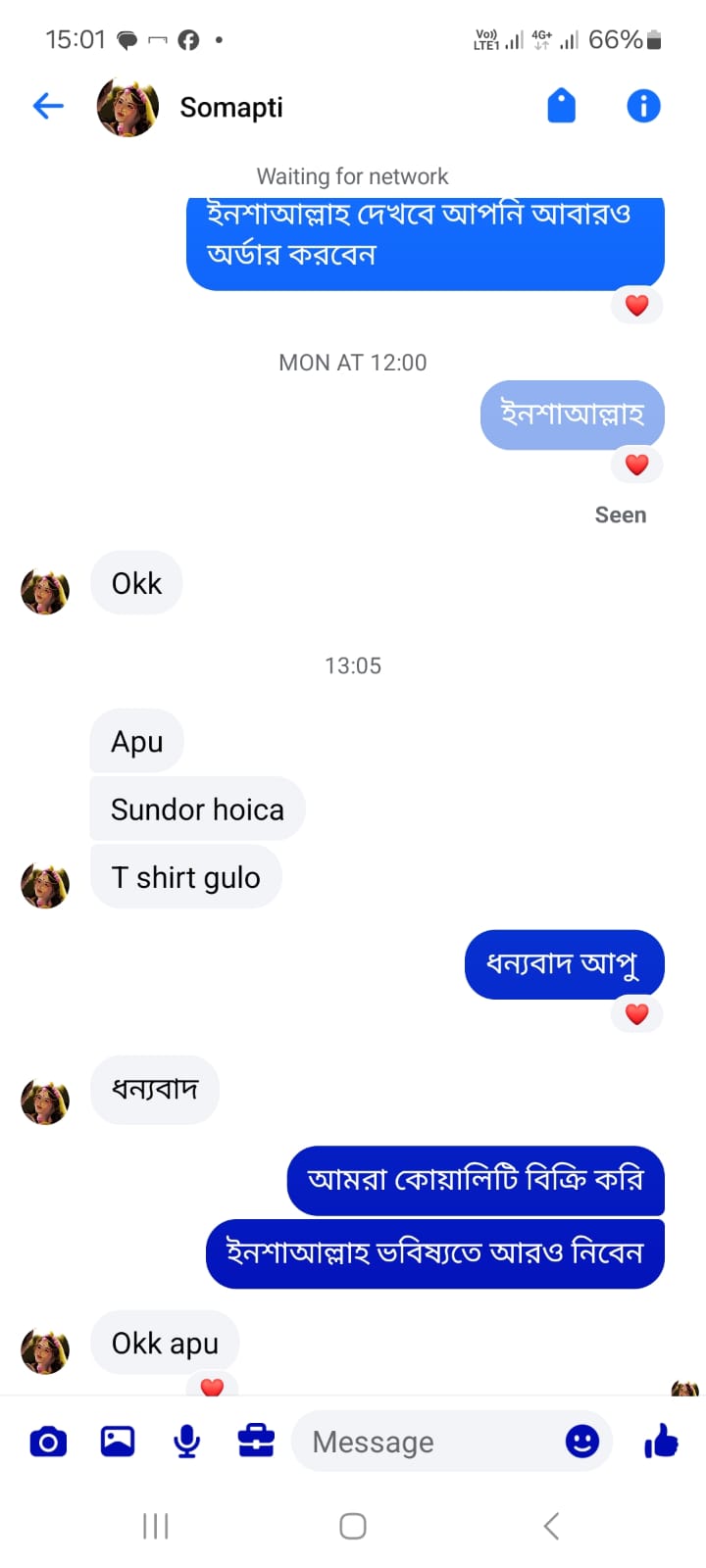Open the conversation info button

coord(643,106)
